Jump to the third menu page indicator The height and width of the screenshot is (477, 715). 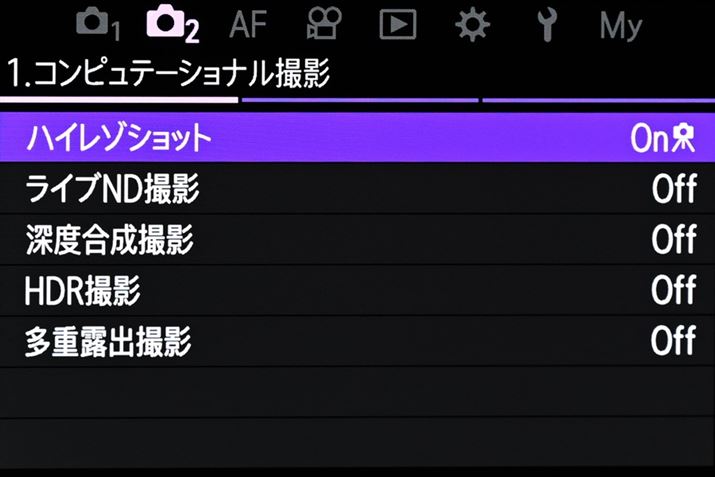[x=597, y=100]
